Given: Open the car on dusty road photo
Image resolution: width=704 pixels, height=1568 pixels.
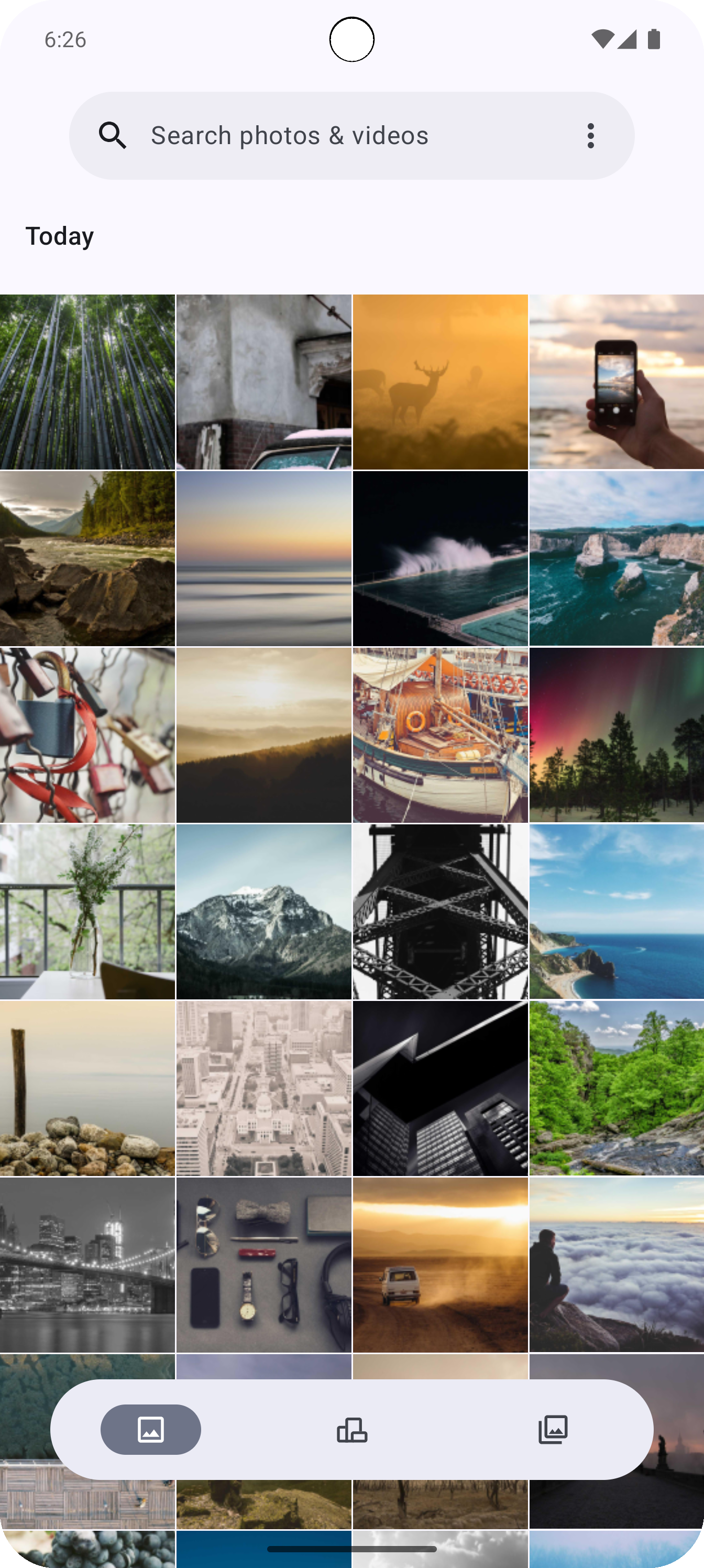Looking at the screenshot, I should tap(440, 1264).
